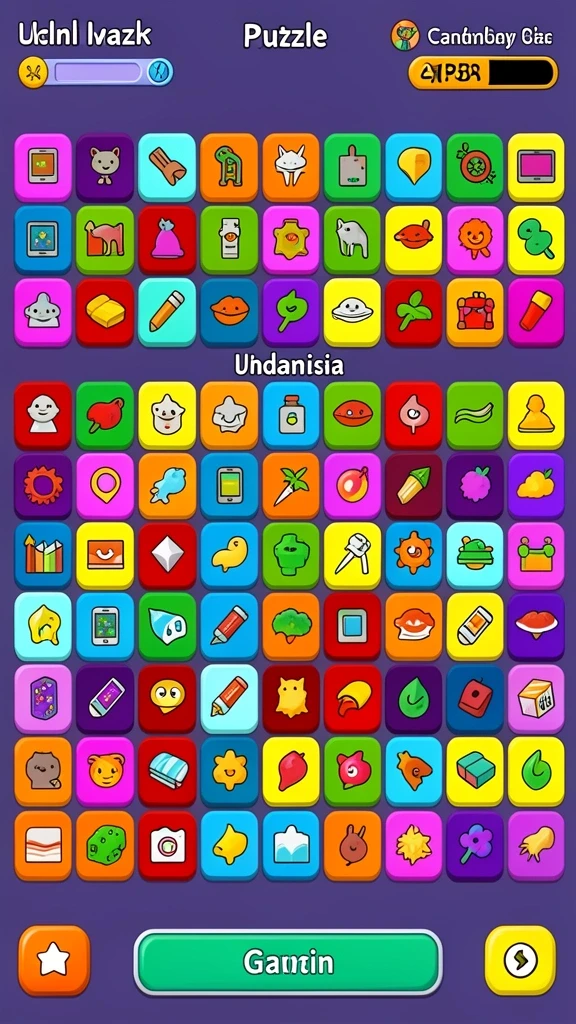
Task: Tap the orange bear face tile
Action: 105,771
